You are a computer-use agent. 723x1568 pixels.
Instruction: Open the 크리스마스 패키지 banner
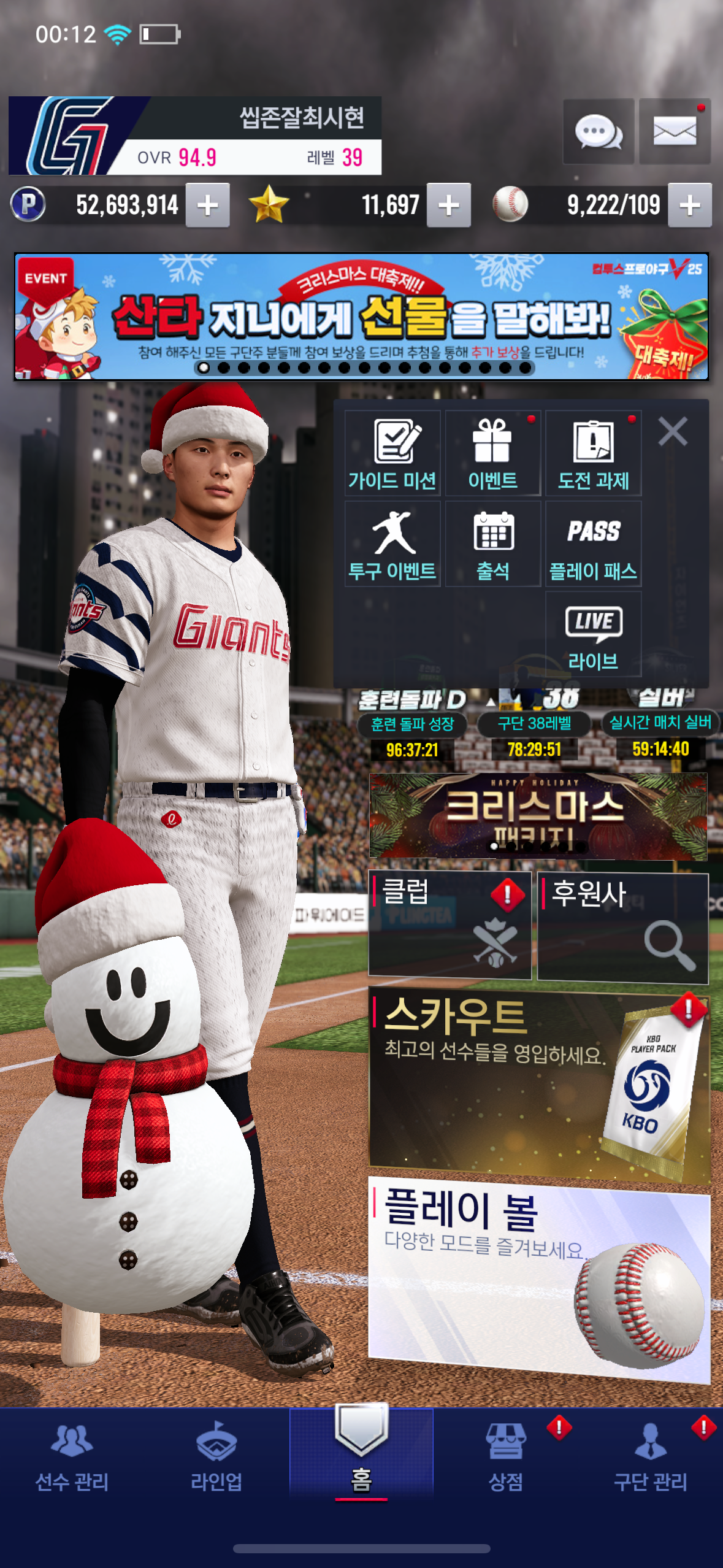(x=538, y=816)
